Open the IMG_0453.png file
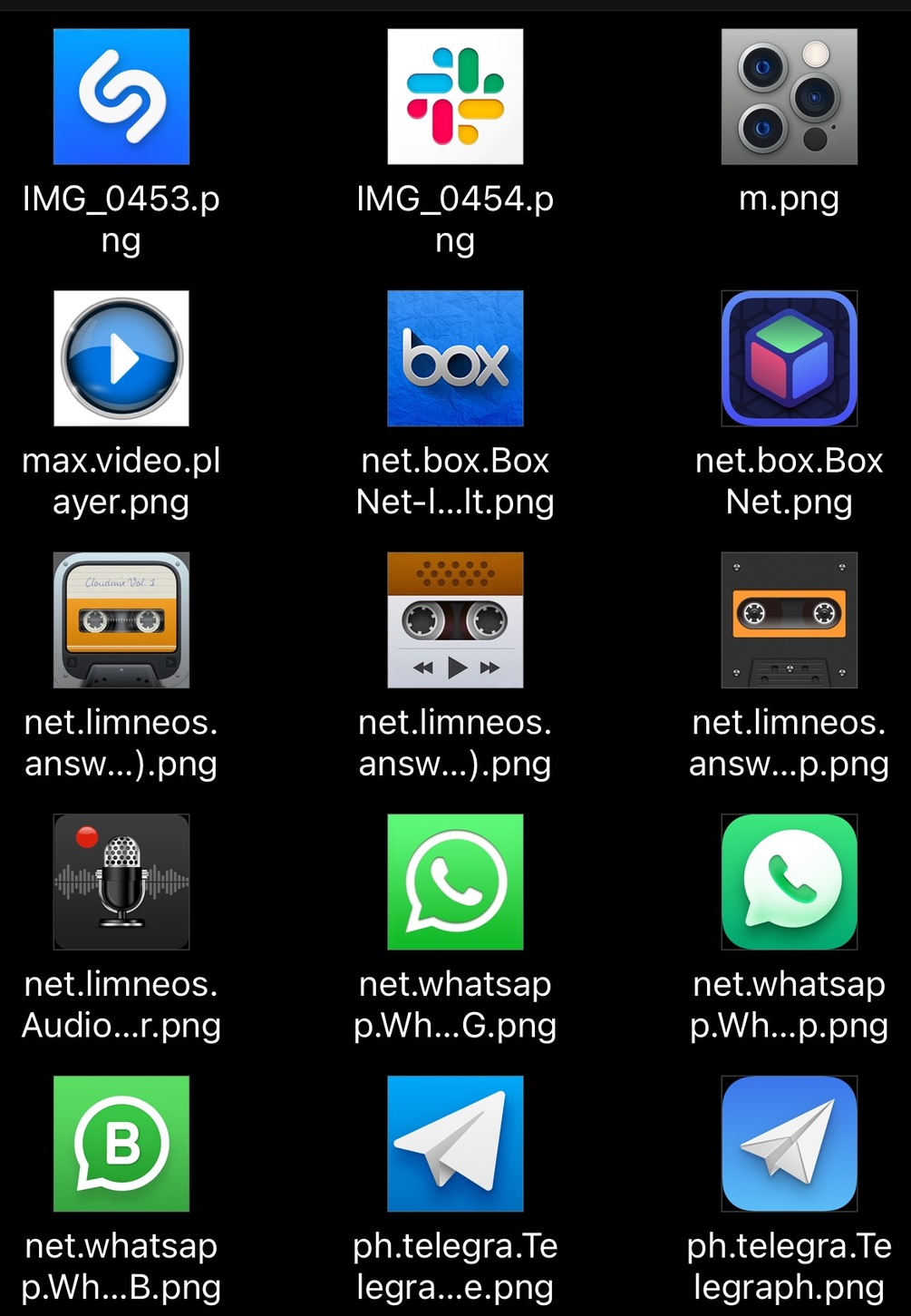This screenshot has height=1316, width=911. (121, 97)
